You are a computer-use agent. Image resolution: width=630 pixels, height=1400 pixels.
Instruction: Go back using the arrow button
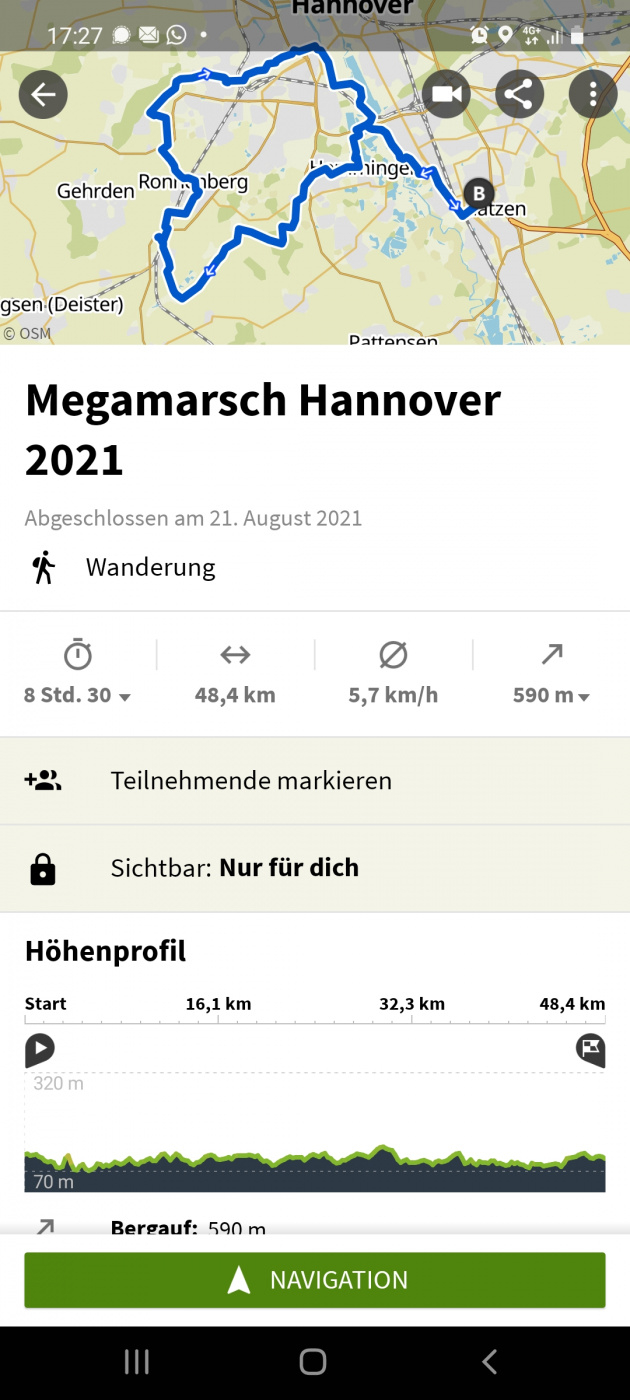pos(43,95)
